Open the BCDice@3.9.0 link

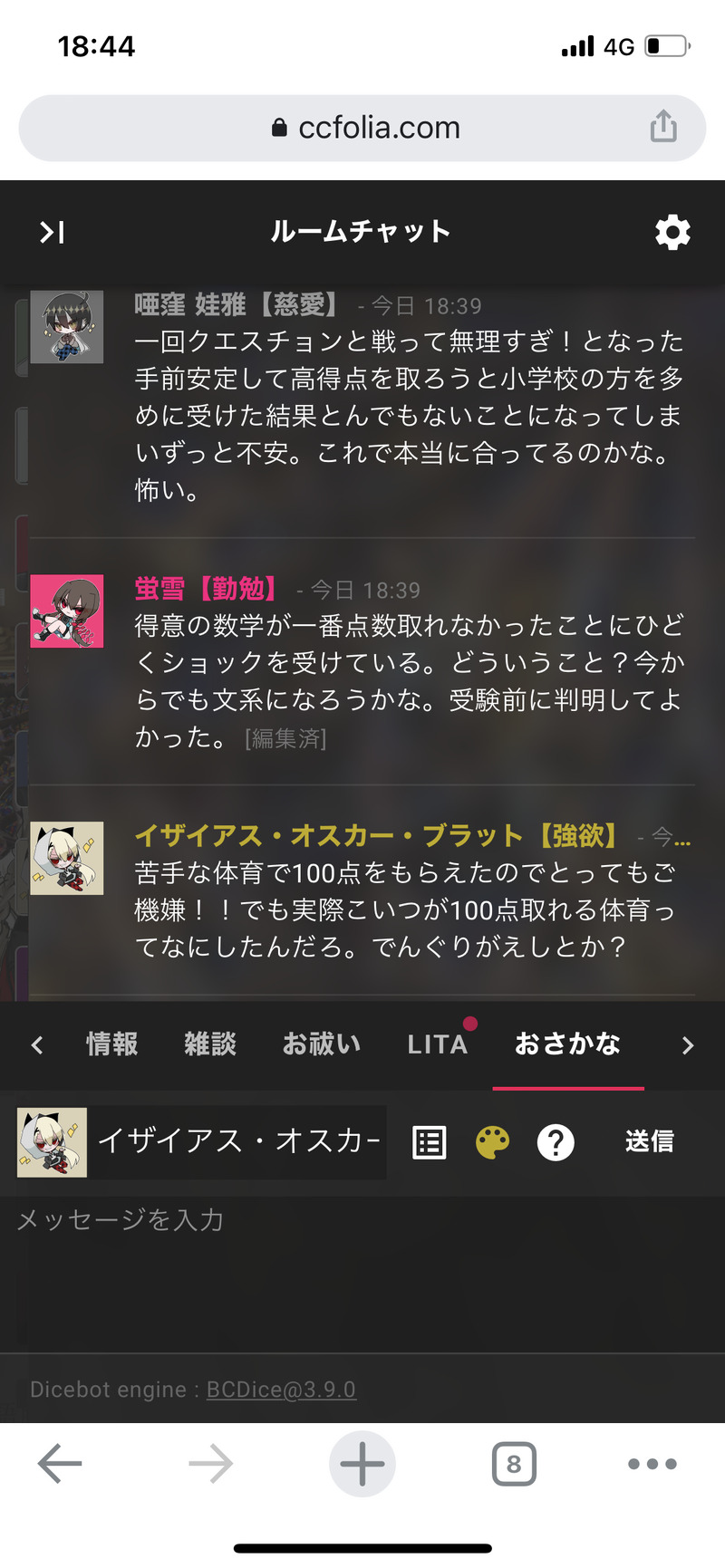(x=281, y=1390)
